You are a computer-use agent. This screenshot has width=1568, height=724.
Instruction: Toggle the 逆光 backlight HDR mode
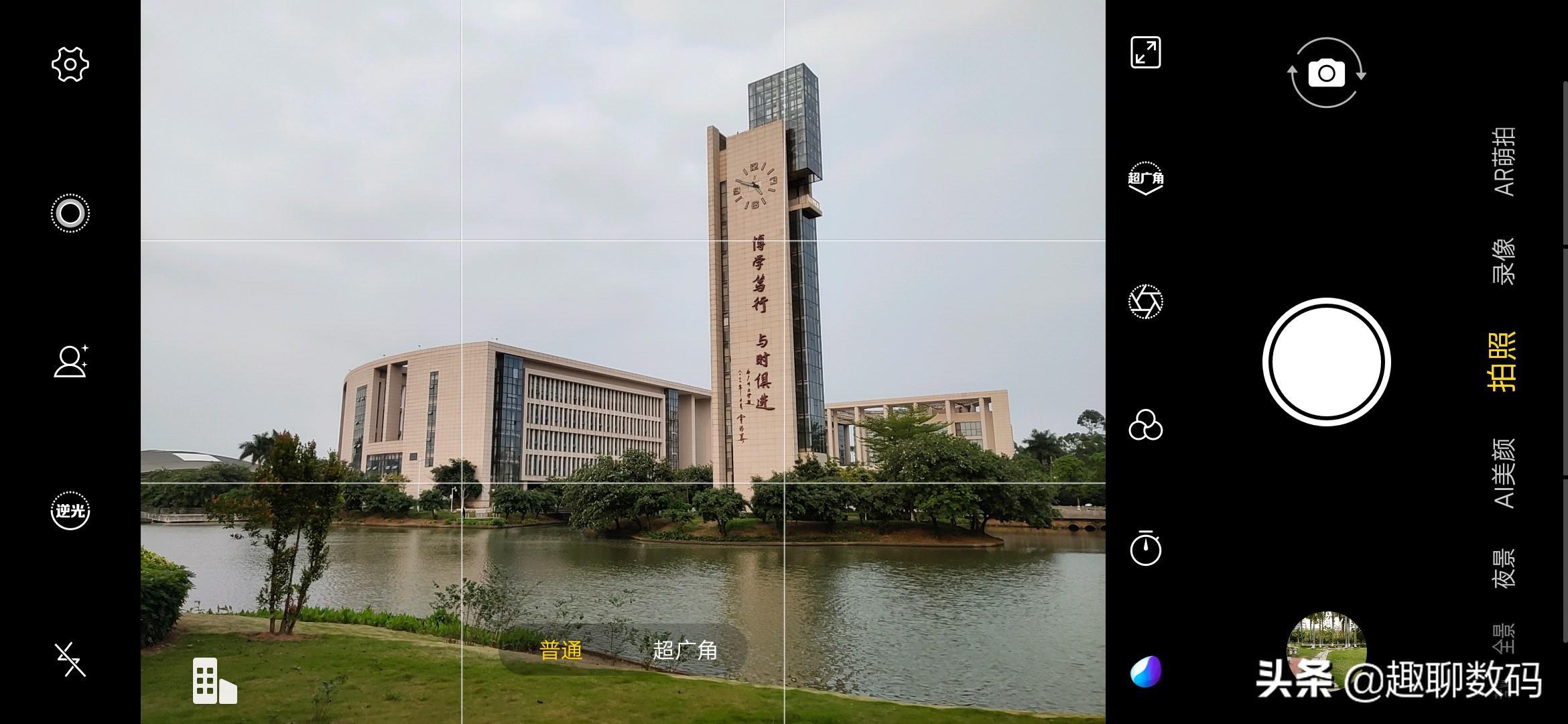pos(70,511)
